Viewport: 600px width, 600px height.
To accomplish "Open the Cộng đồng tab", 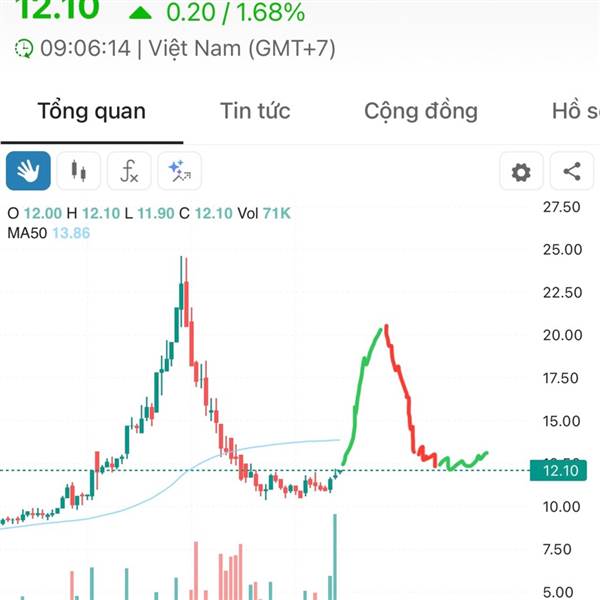I will pos(421,111).
